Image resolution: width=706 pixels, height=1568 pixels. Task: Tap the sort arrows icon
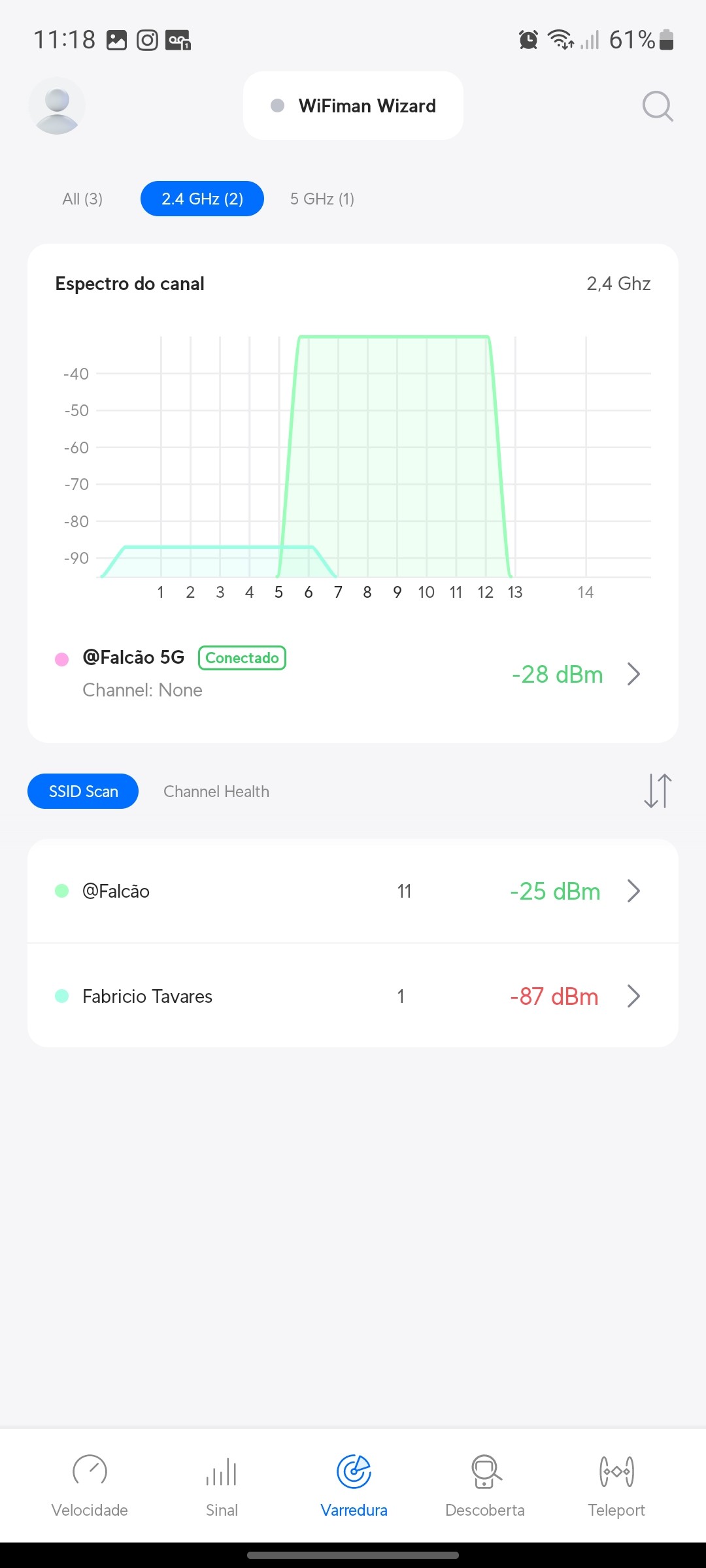click(x=658, y=791)
